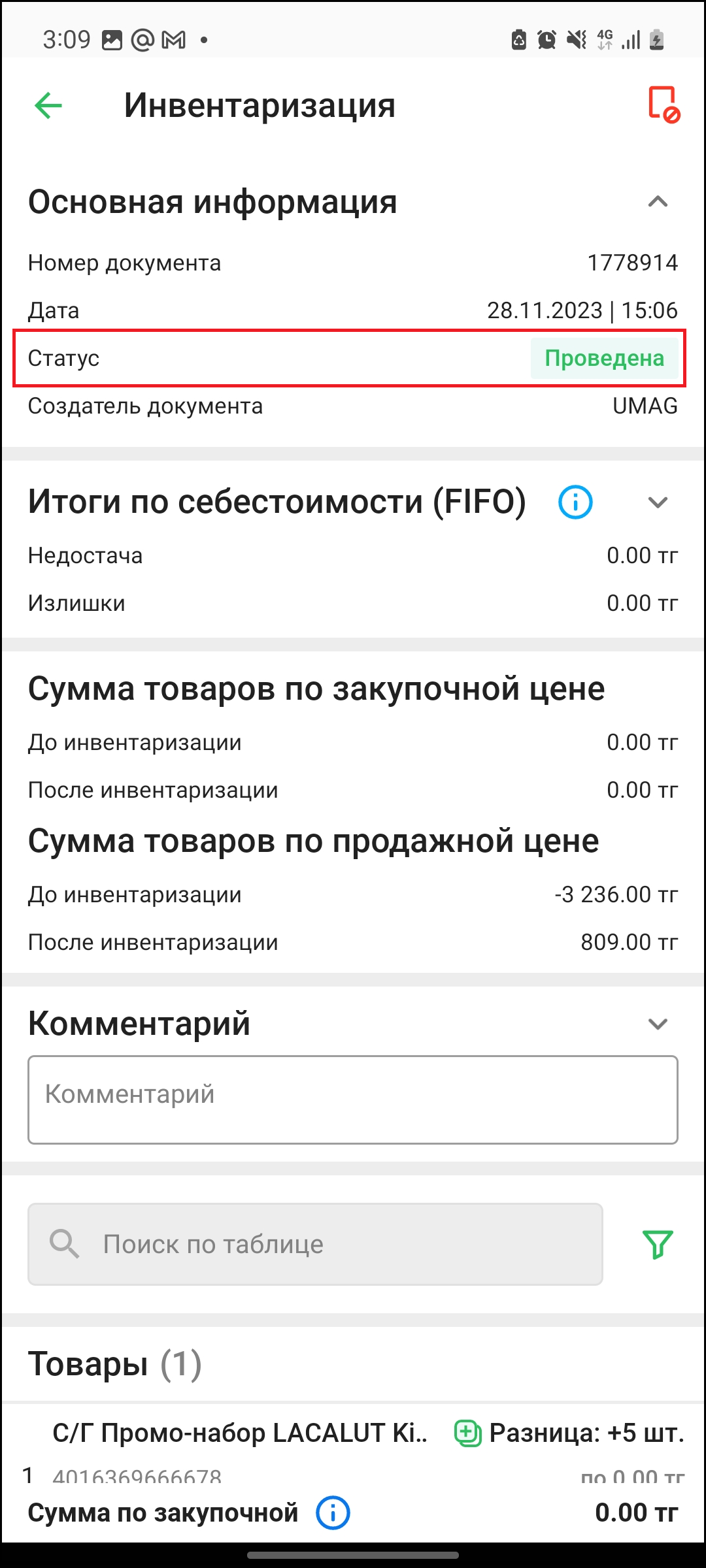Screen dimensions: 706x1568
Task: Go back using the green arrow
Action: (48, 106)
